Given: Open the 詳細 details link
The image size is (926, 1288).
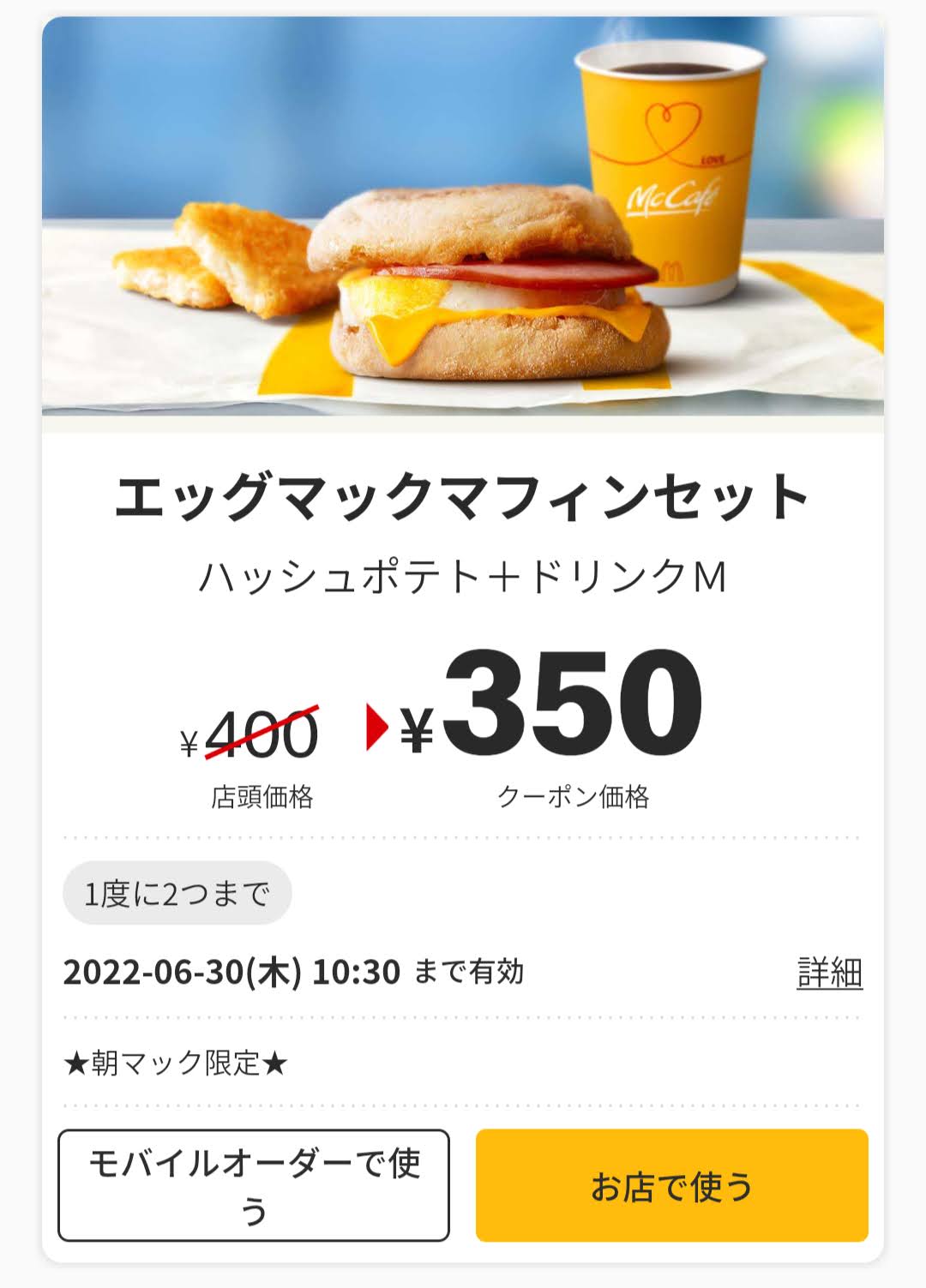Looking at the screenshot, I should click(829, 973).
